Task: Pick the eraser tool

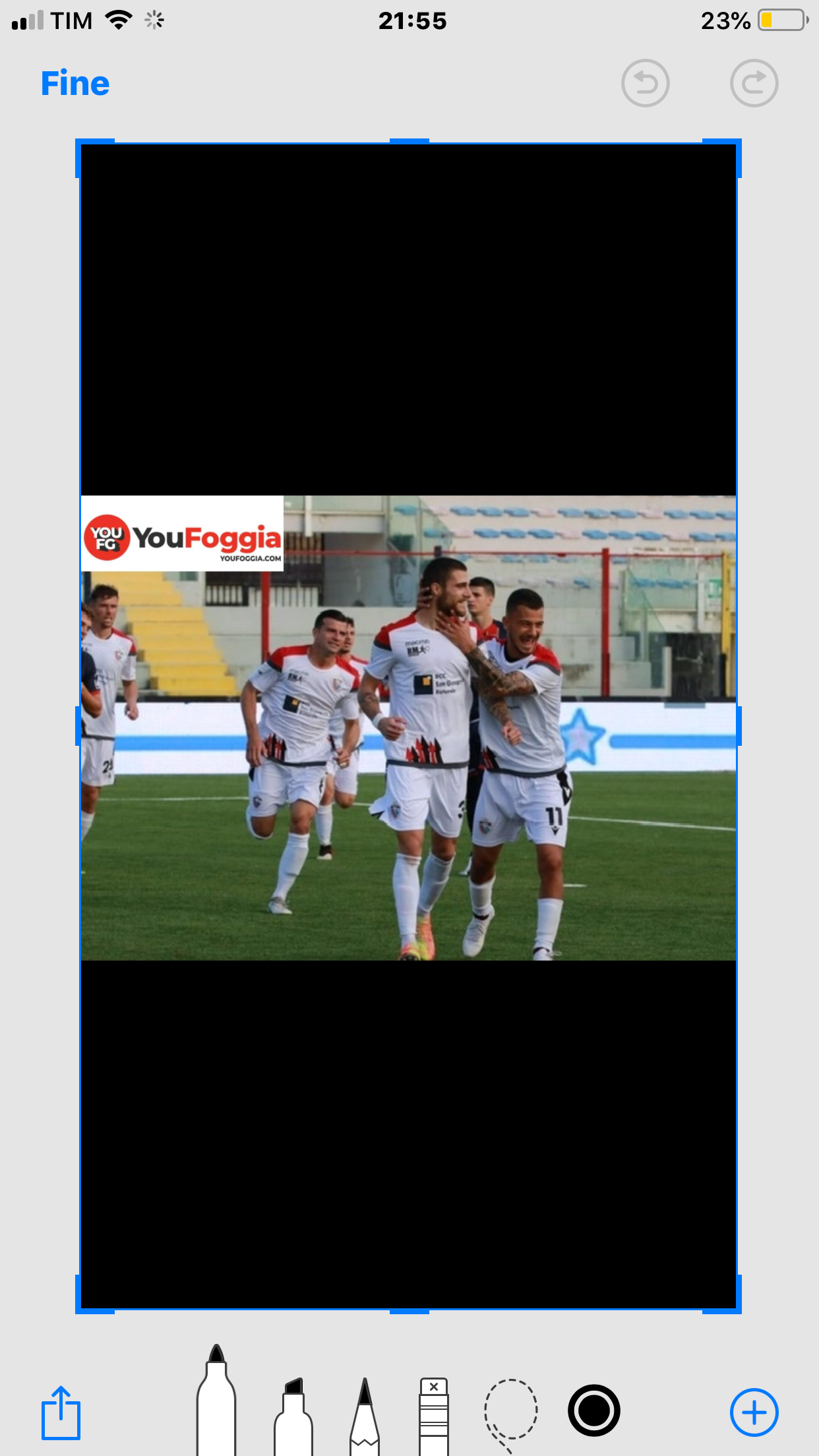Action: (434, 1416)
